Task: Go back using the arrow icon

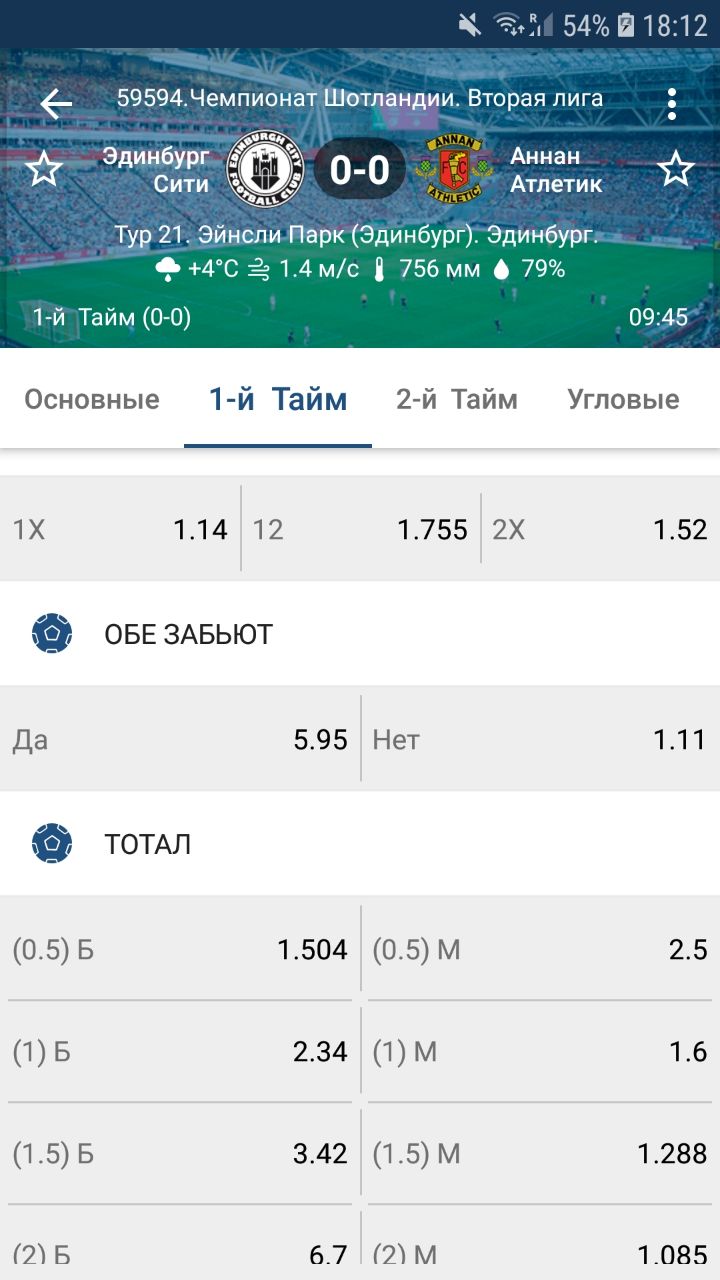Action: point(56,103)
